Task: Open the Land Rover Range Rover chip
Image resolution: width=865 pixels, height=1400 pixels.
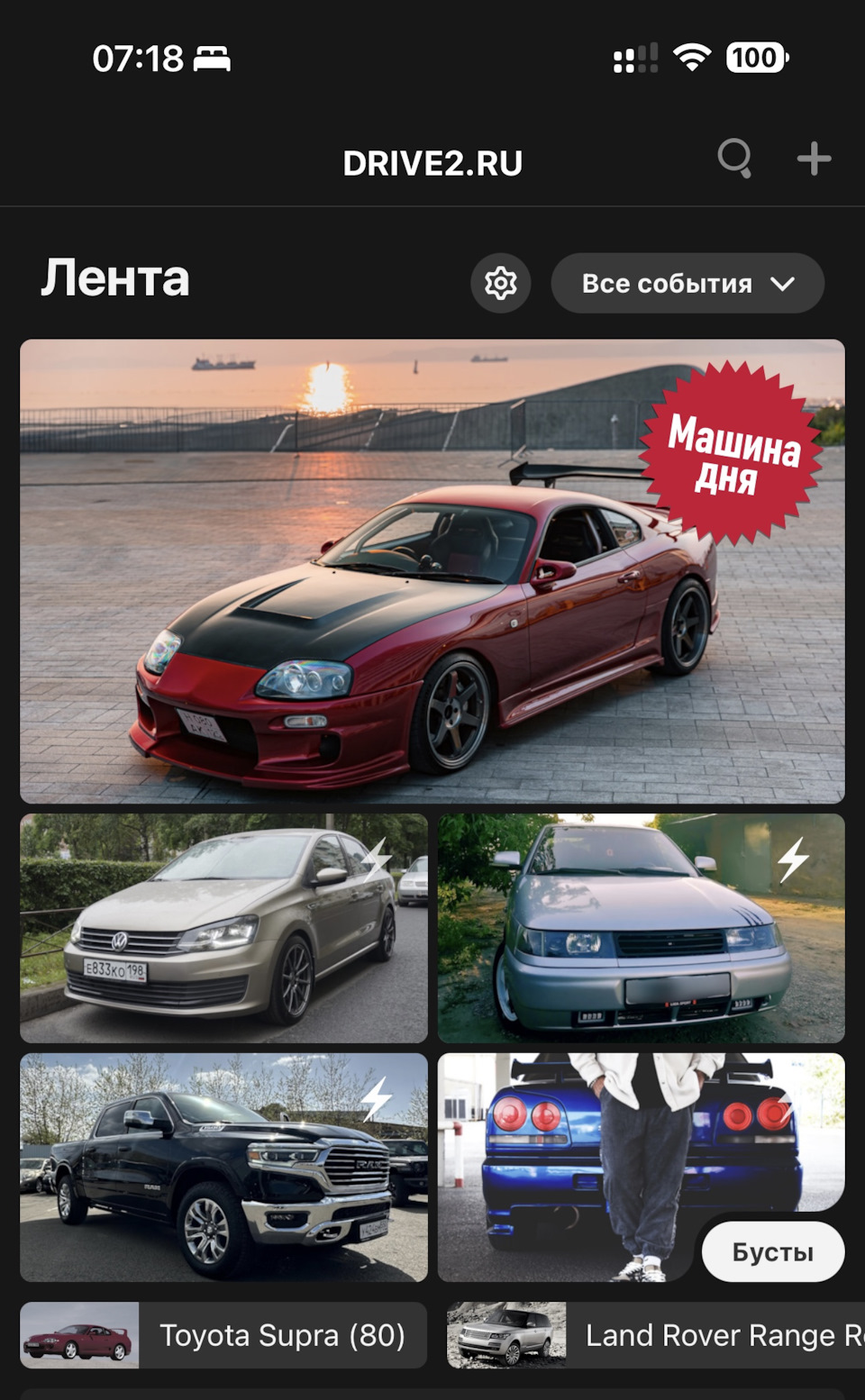Action: tap(656, 1335)
